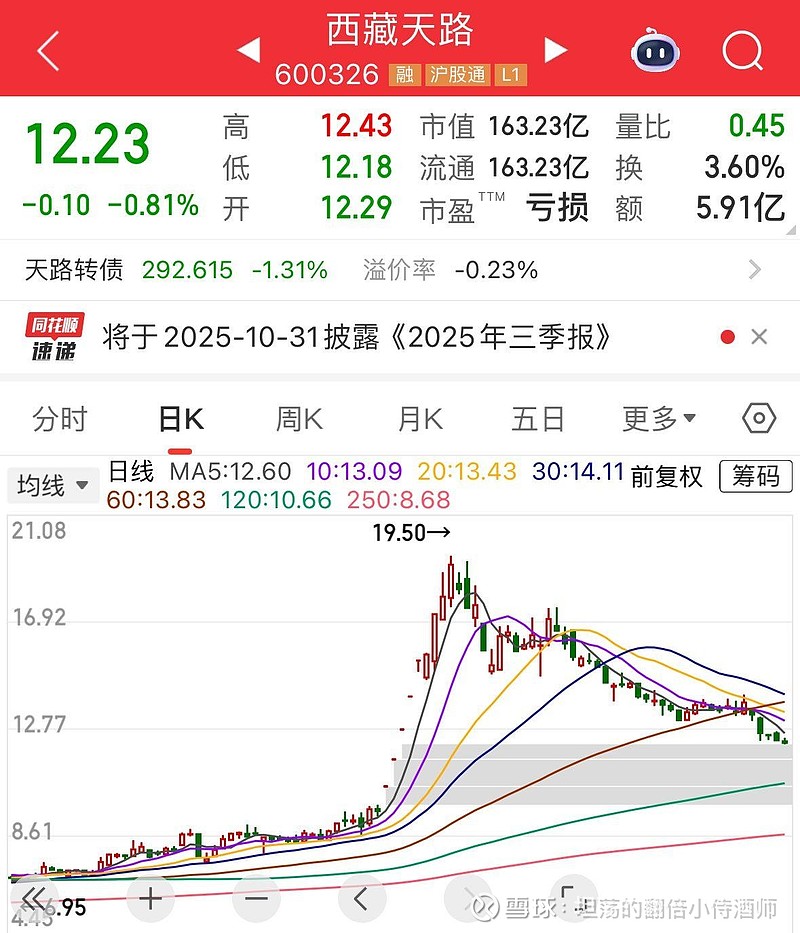Expand the 更多 chart period dropdown
This screenshot has width=800, height=933.
coord(659,419)
